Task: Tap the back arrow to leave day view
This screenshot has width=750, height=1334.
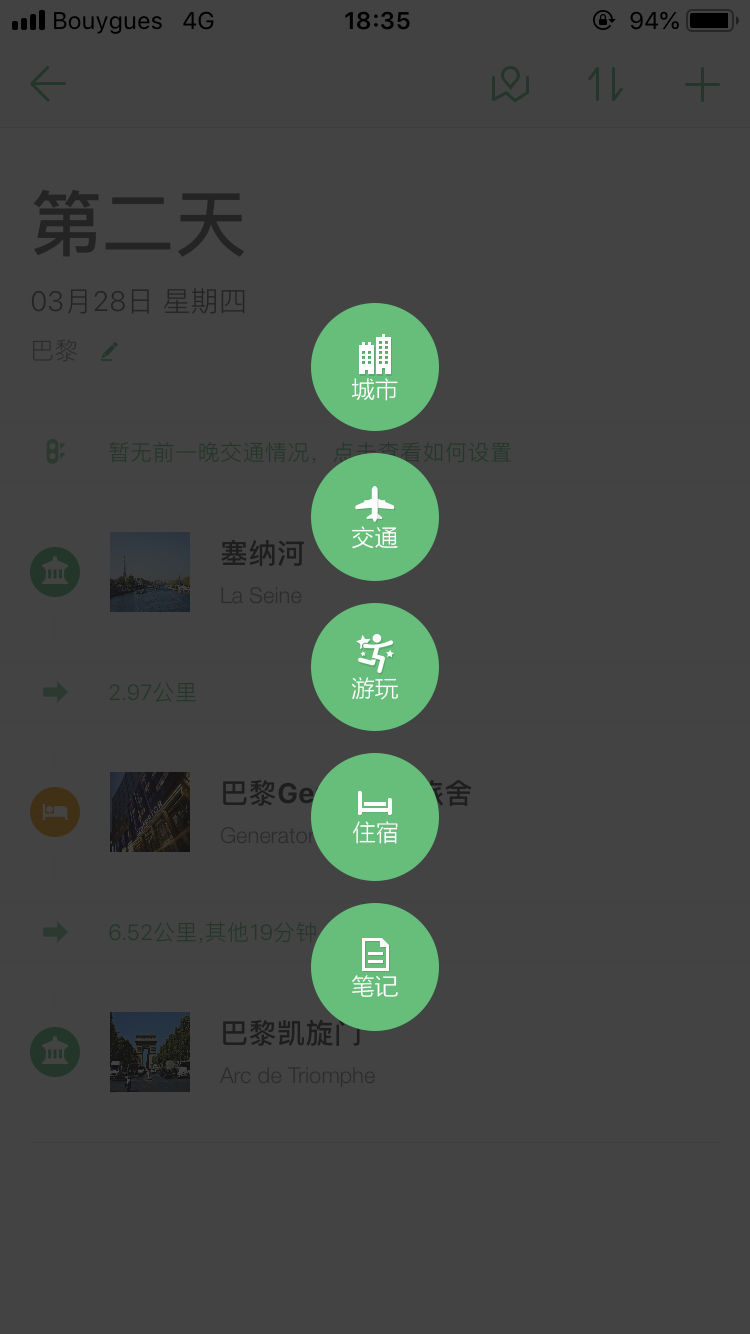Action: tap(47, 85)
